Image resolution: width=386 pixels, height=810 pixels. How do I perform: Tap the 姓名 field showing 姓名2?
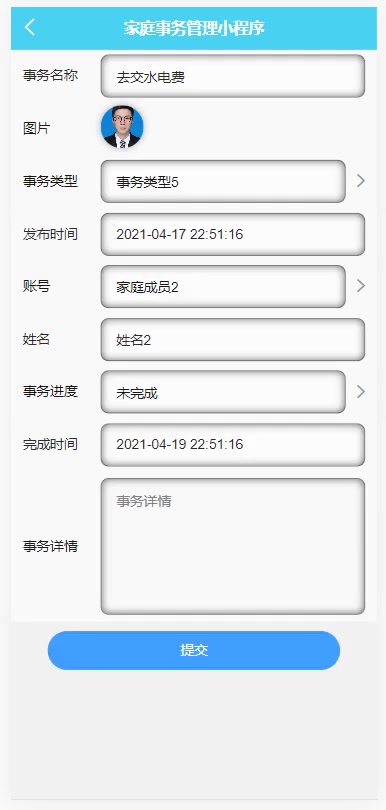click(233, 339)
